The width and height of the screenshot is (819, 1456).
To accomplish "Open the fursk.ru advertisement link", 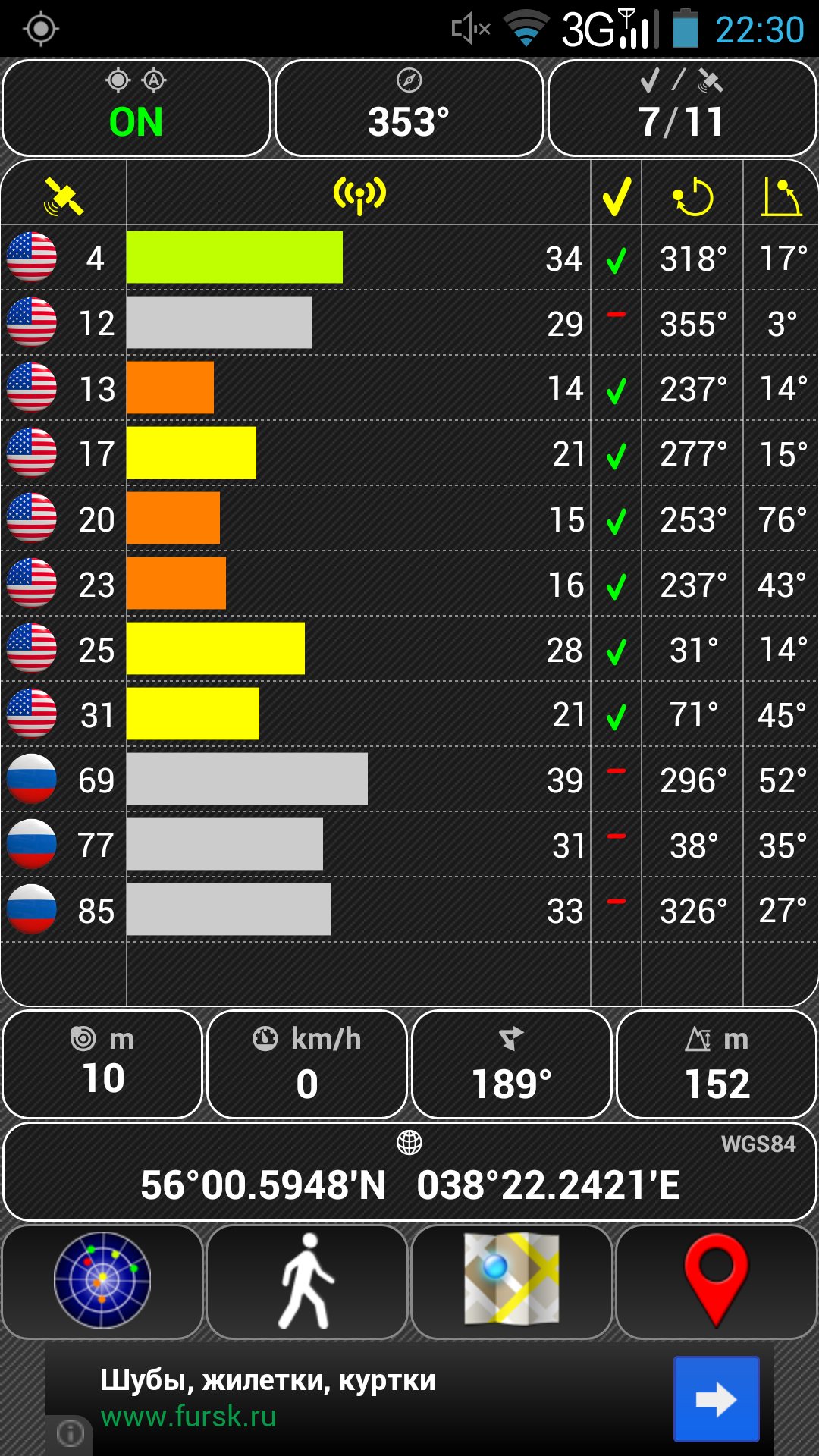I will tap(189, 1417).
